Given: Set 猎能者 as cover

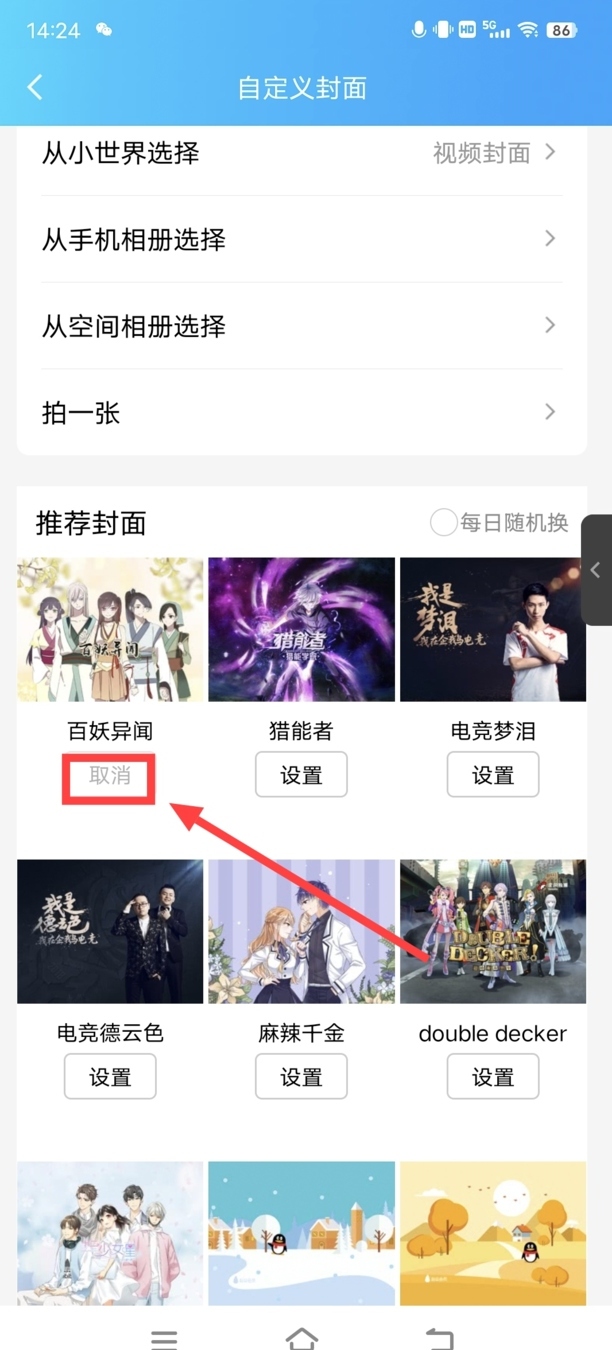Looking at the screenshot, I should click(x=301, y=775).
